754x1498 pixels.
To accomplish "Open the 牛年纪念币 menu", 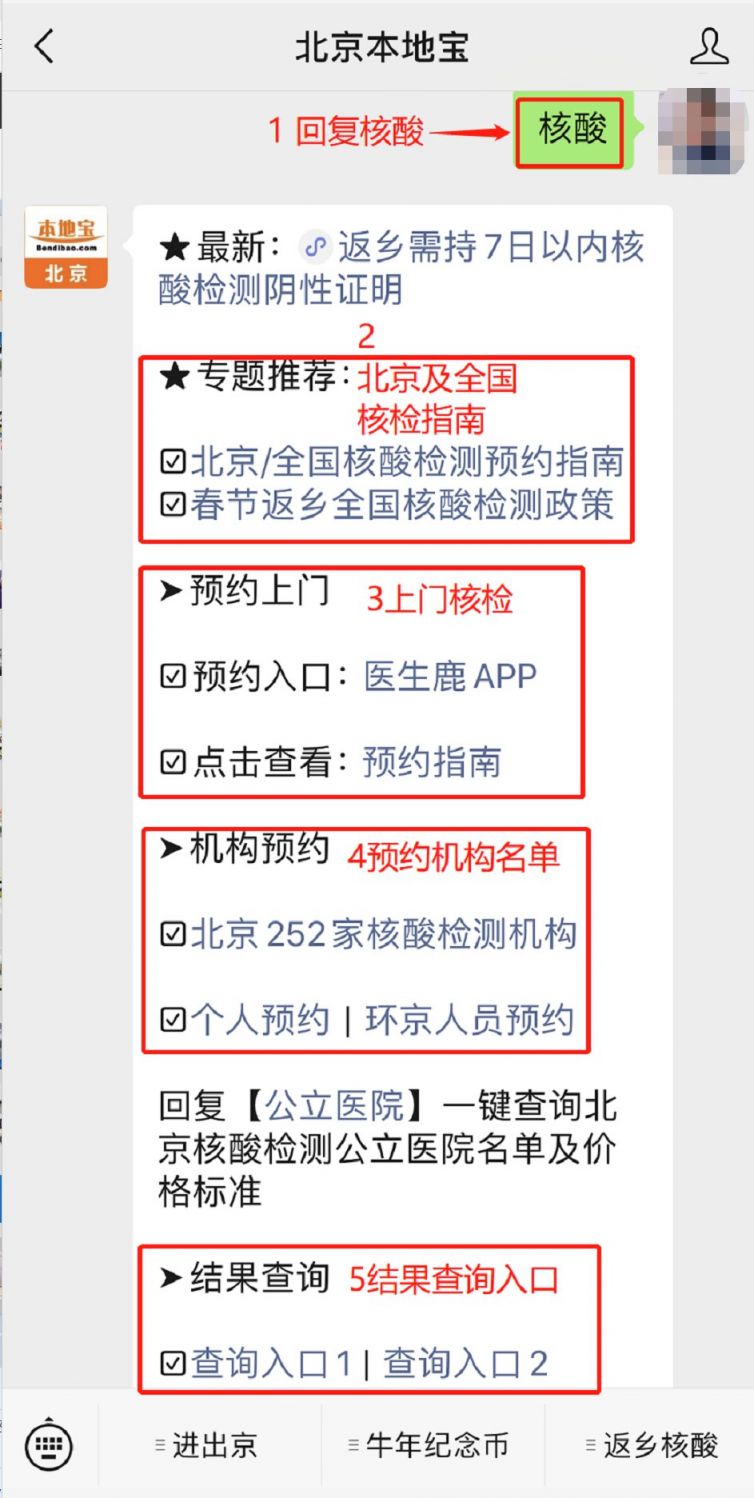I will pos(432,1445).
